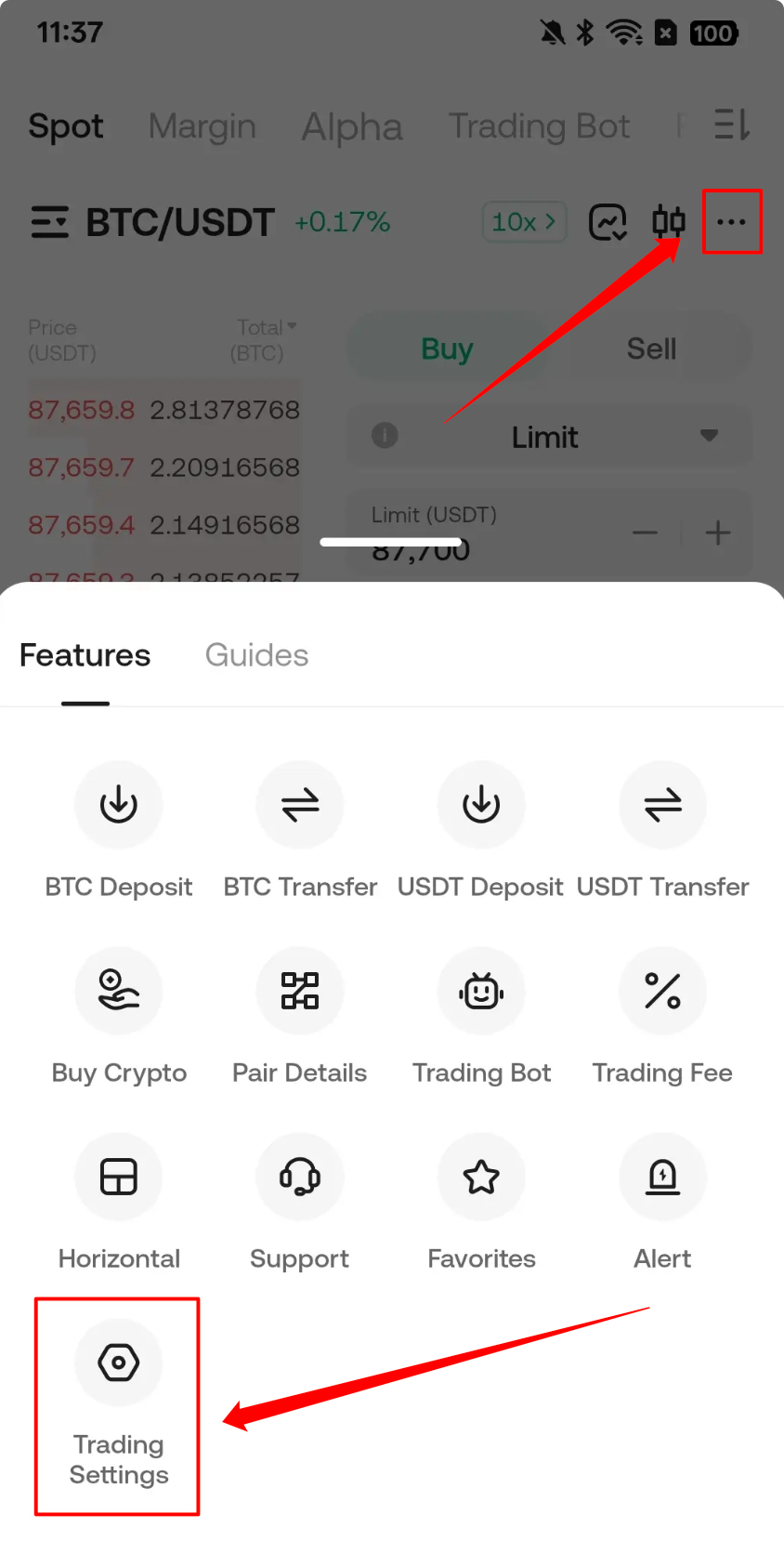Contact Support

click(x=300, y=1177)
